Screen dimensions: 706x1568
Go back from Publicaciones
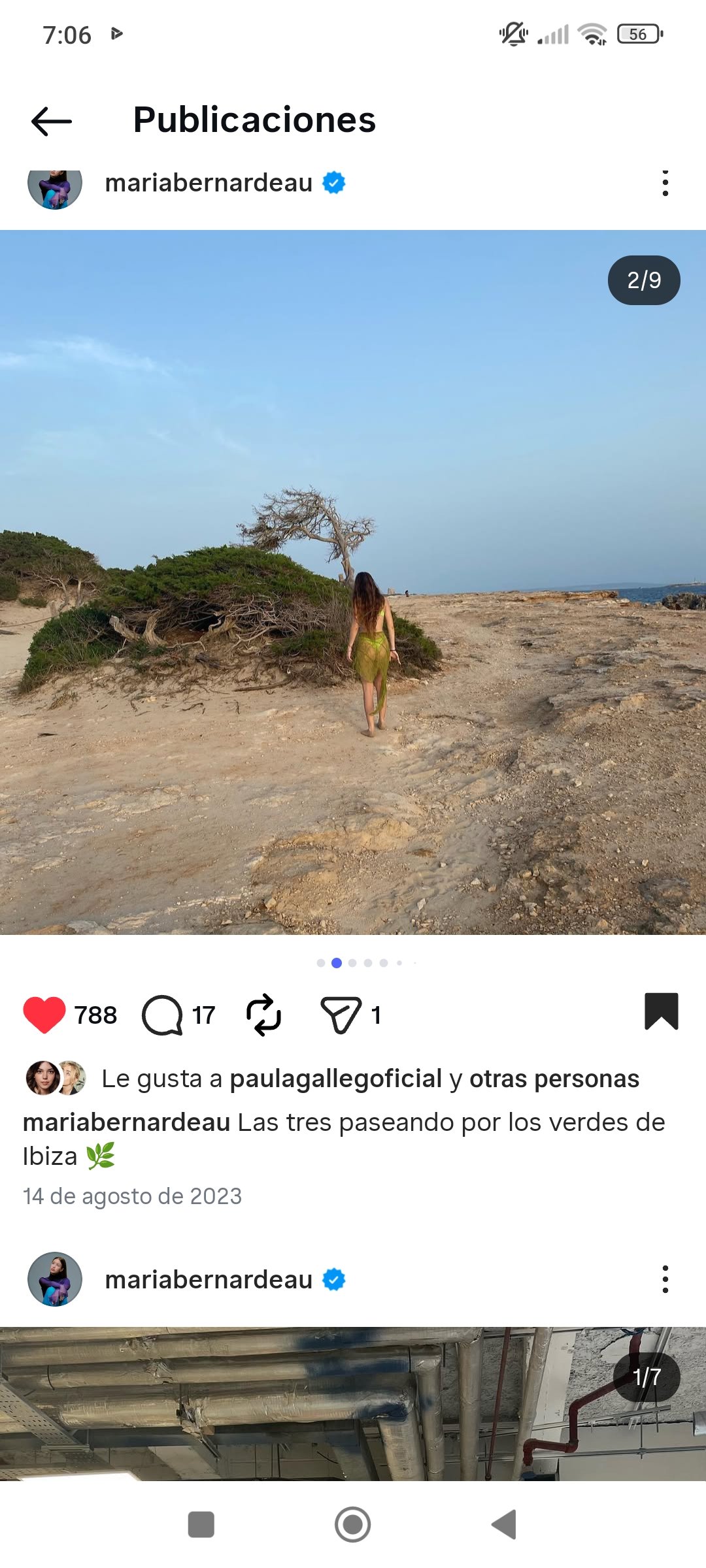point(52,121)
